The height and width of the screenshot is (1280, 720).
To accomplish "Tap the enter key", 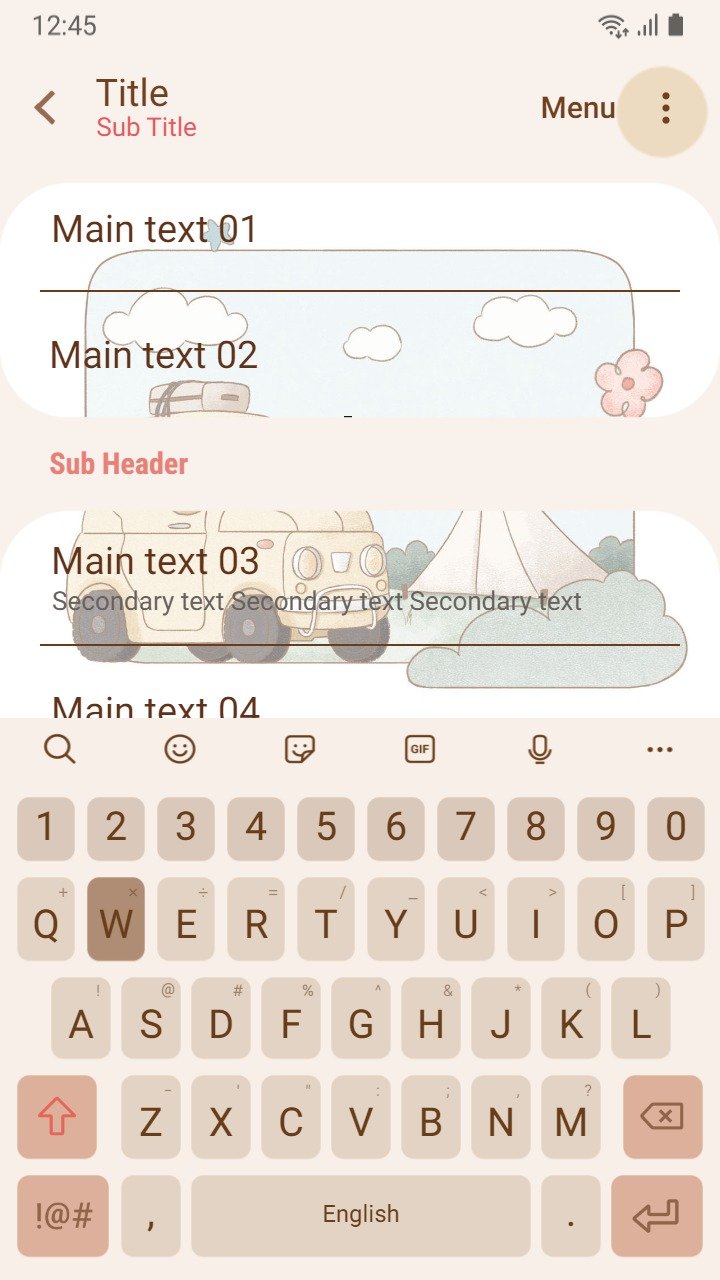I will tap(657, 1216).
